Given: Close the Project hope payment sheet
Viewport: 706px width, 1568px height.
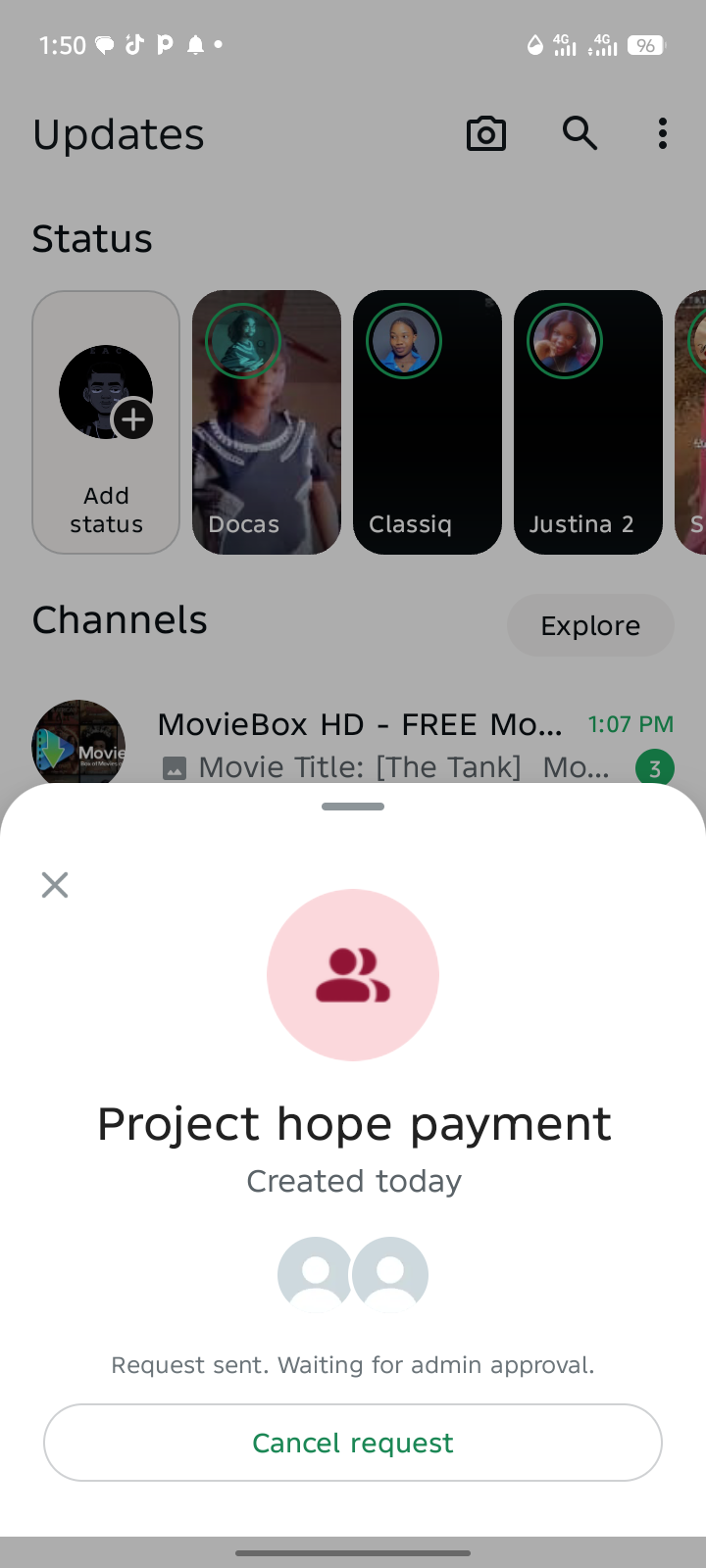Looking at the screenshot, I should [55, 885].
